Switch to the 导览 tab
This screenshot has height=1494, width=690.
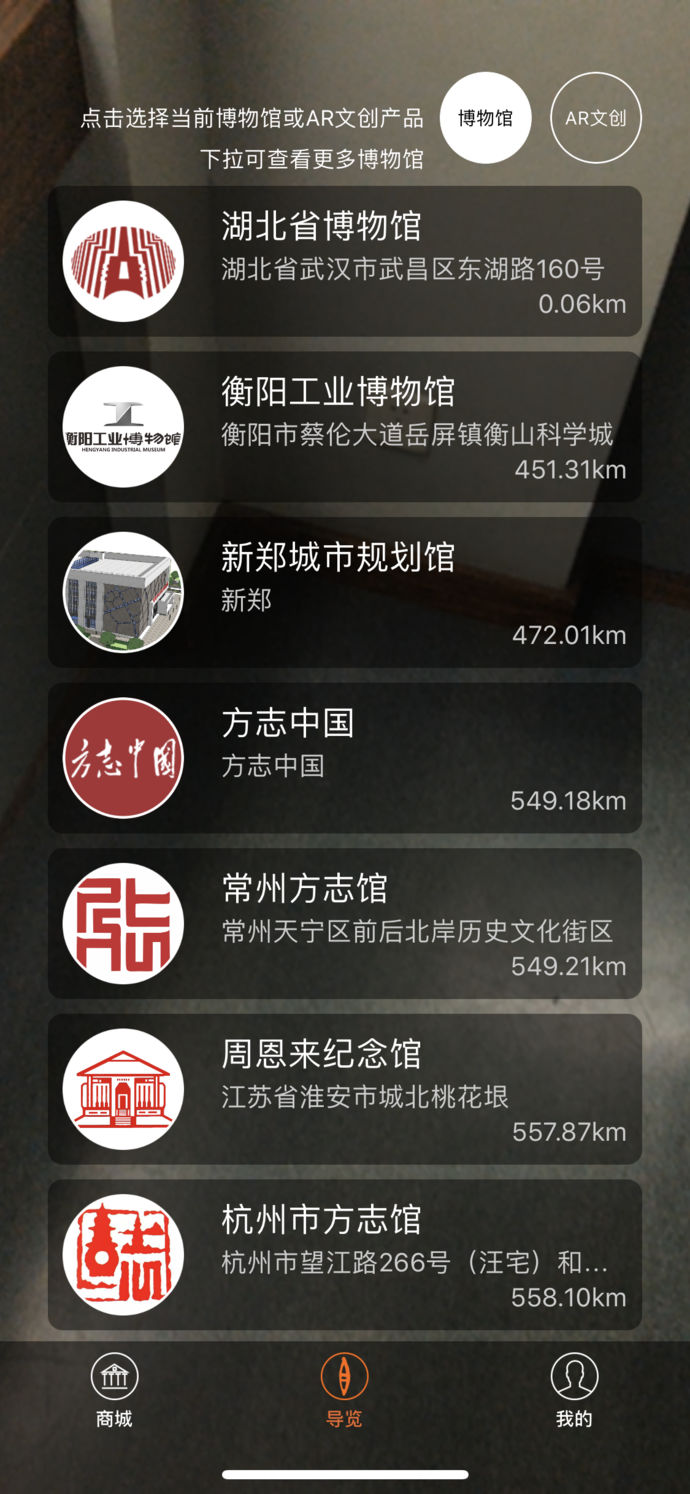click(x=344, y=1390)
